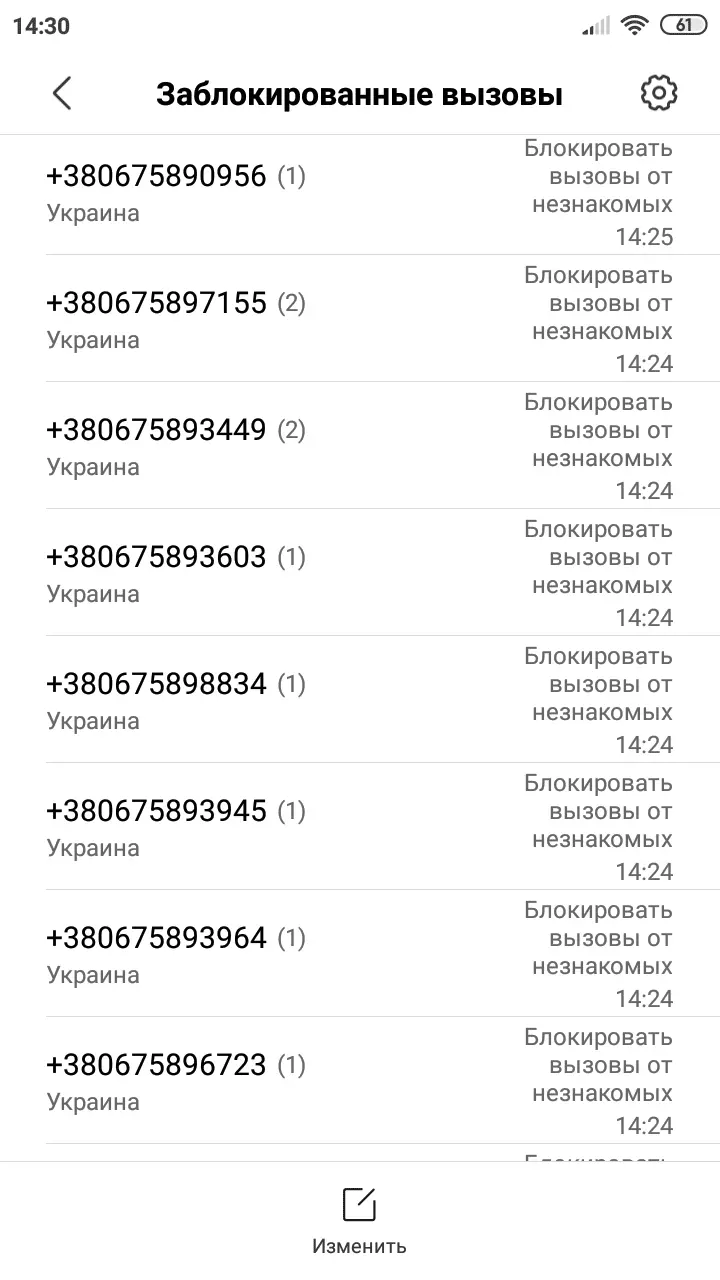The image size is (720, 1280).
Task: Open blocklist settings gear
Action: click(658, 94)
